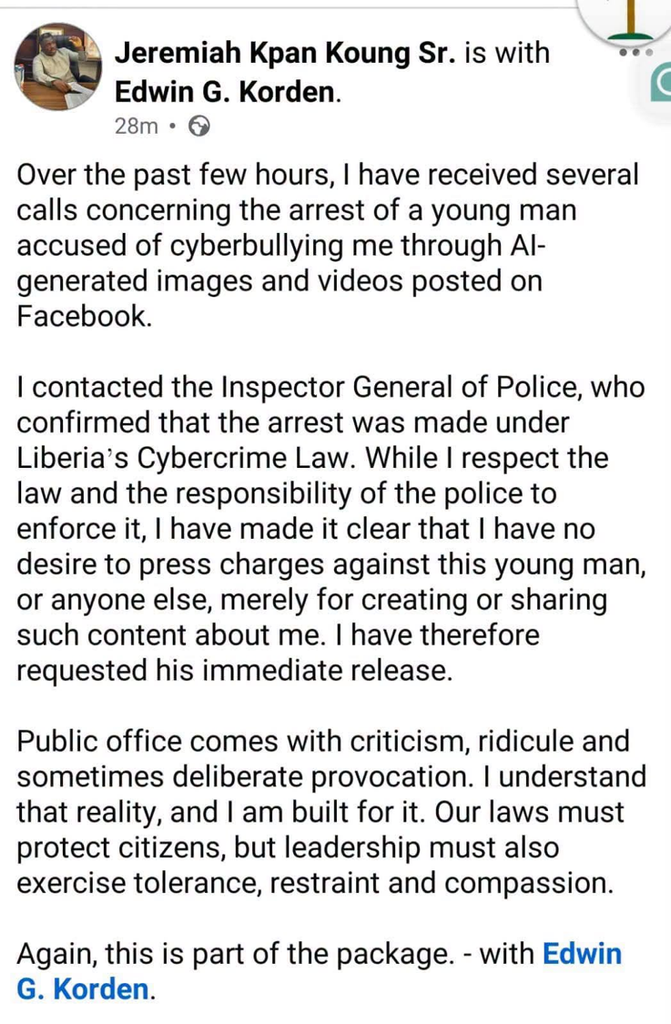Open Jeremiah Kpan Koung Sr. author name
The image size is (671, 1024).
pos(285,53)
